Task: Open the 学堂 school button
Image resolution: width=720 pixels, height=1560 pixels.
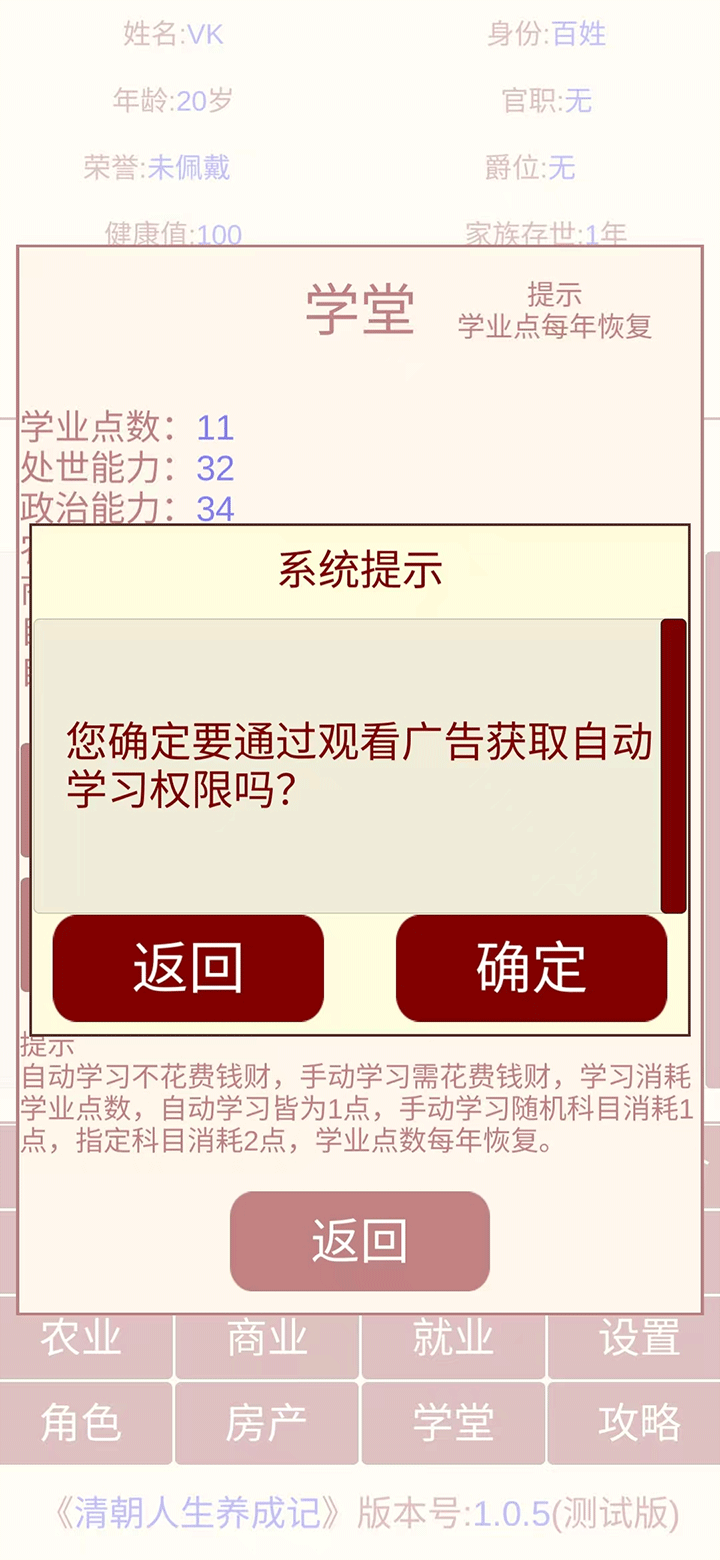Action: (x=453, y=1422)
